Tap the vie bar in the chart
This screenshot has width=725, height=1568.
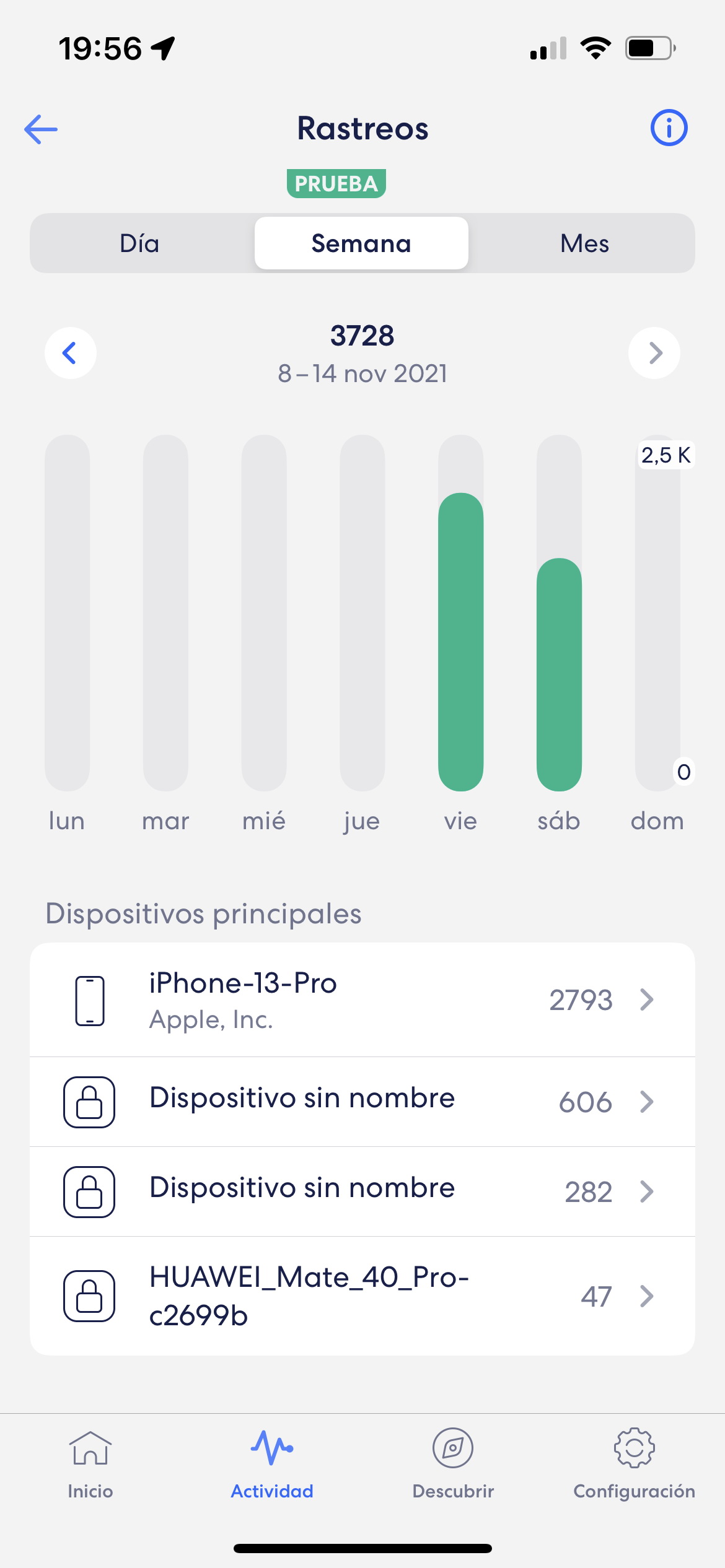pyautogui.click(x=460, y=642)
